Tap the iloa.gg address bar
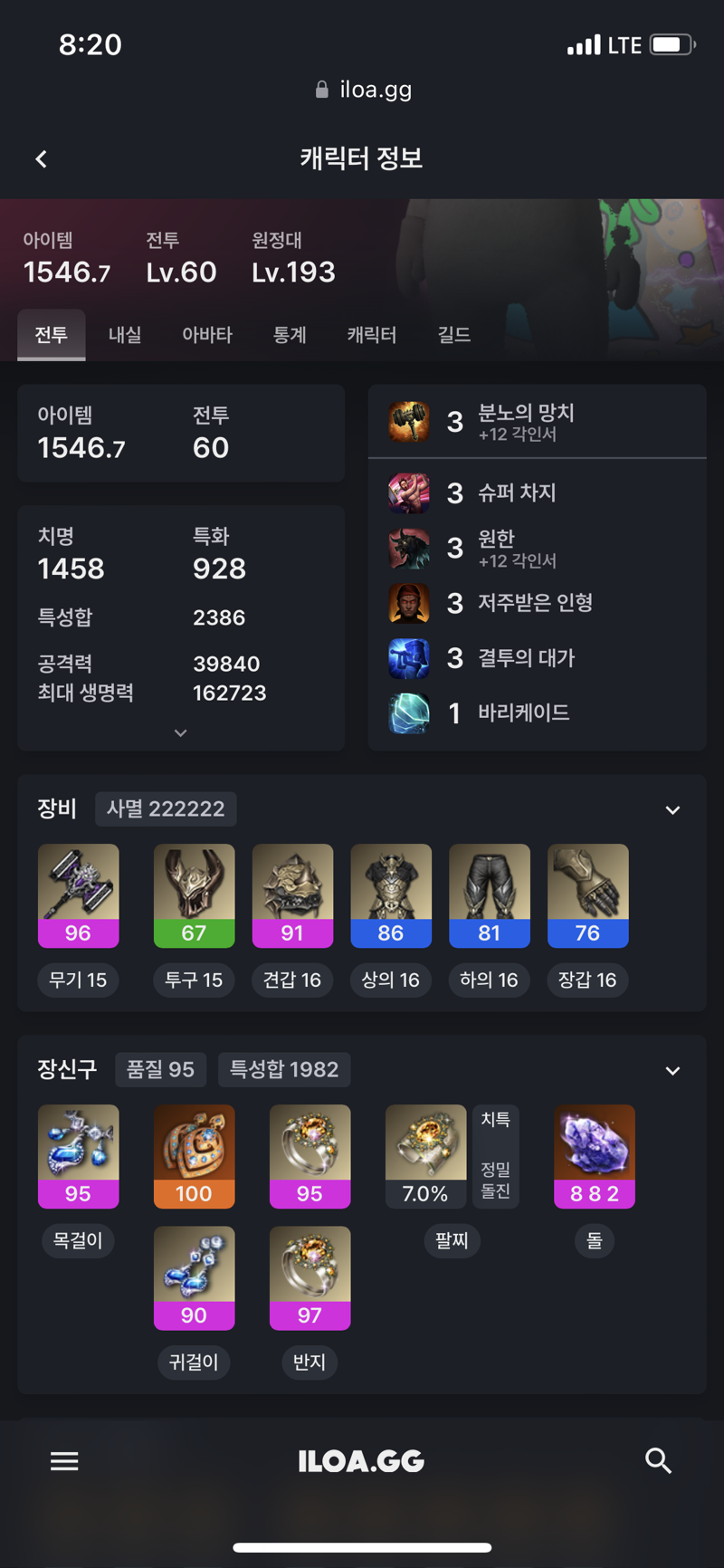Image resolution: width=724 pixels, height=1568 pixels. coord(363,90)
